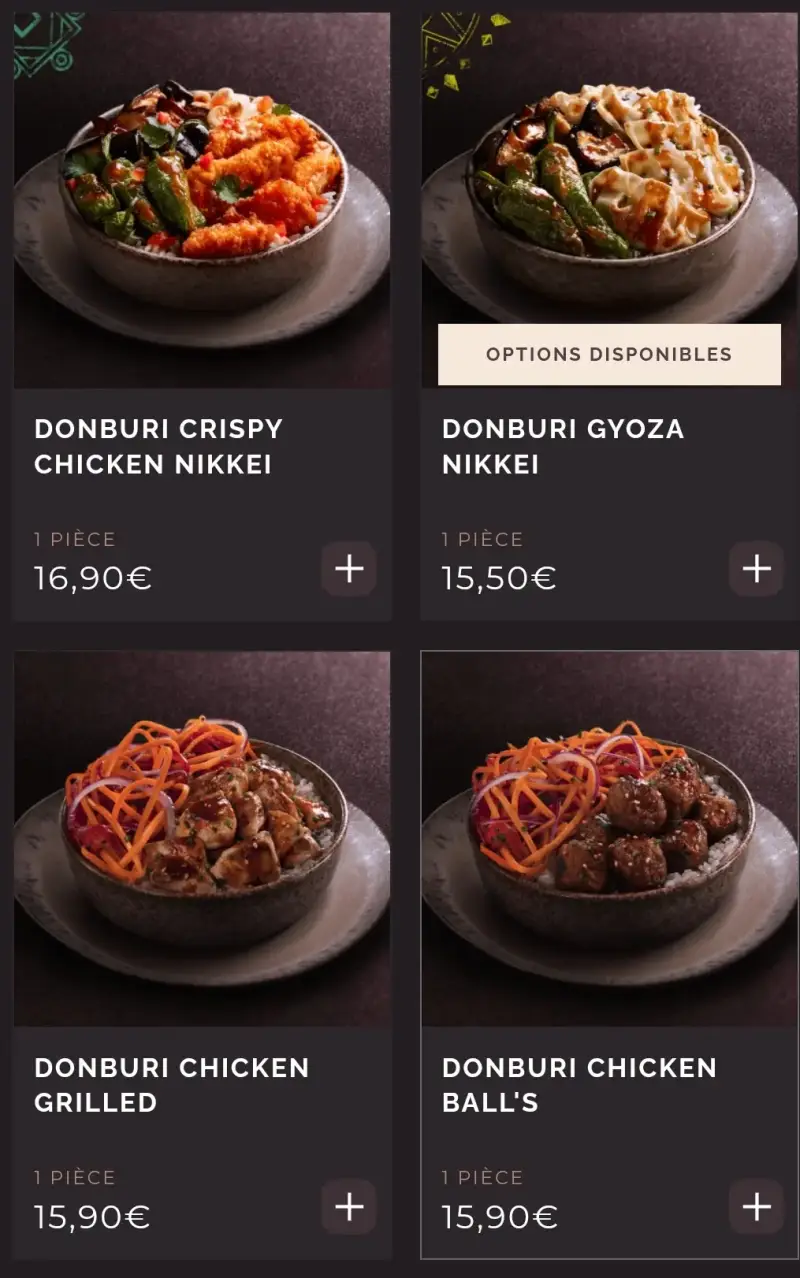The height and width of the screenshot is (1278, 800).
Task: Open OPTIONS DISPONIBLES for Donburi Gyoza Nikkei
Action: tap(608, 353)
